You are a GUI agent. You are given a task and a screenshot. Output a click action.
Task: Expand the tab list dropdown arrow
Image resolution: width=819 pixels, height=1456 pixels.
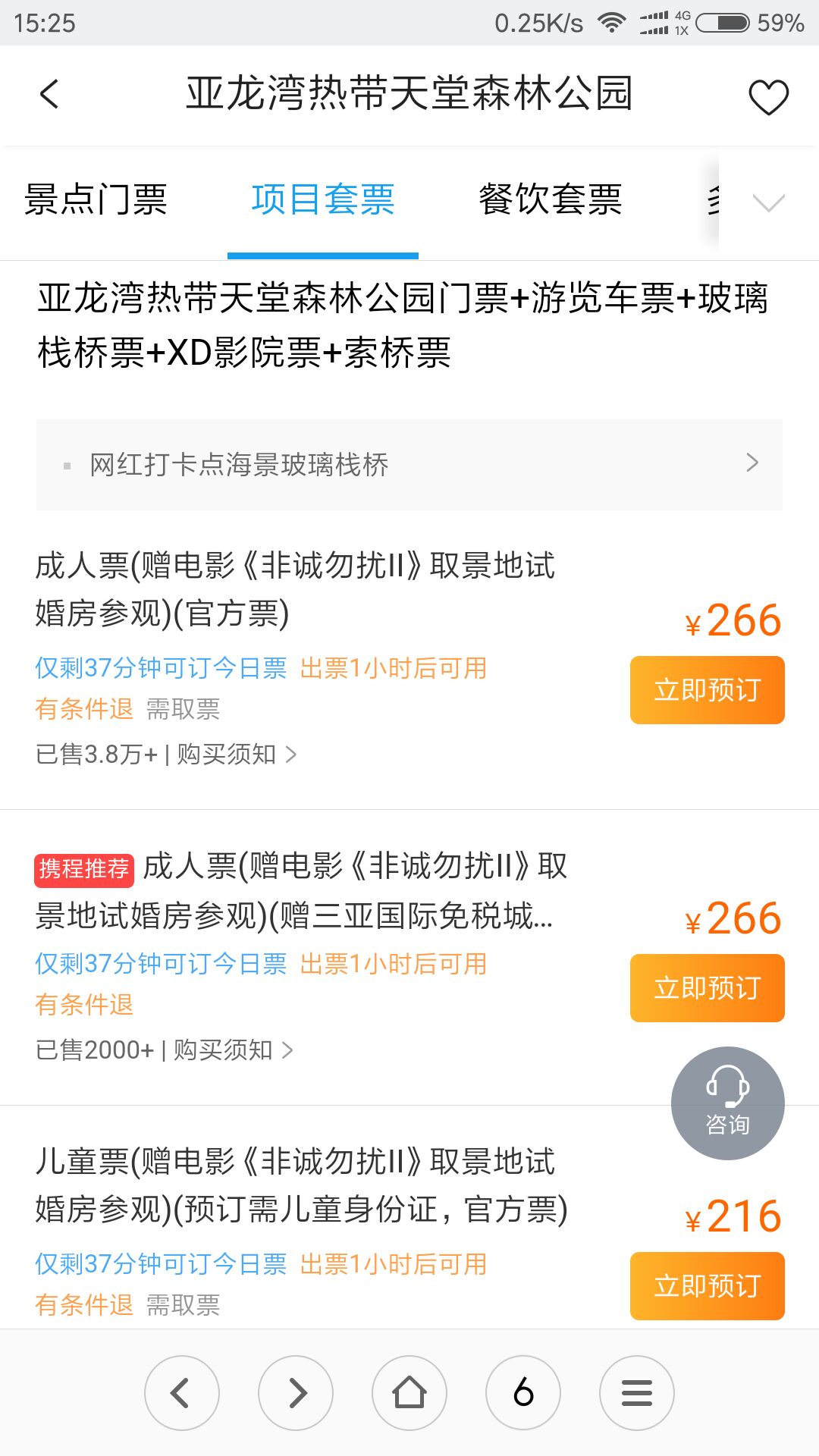click(x=768, y=202)
